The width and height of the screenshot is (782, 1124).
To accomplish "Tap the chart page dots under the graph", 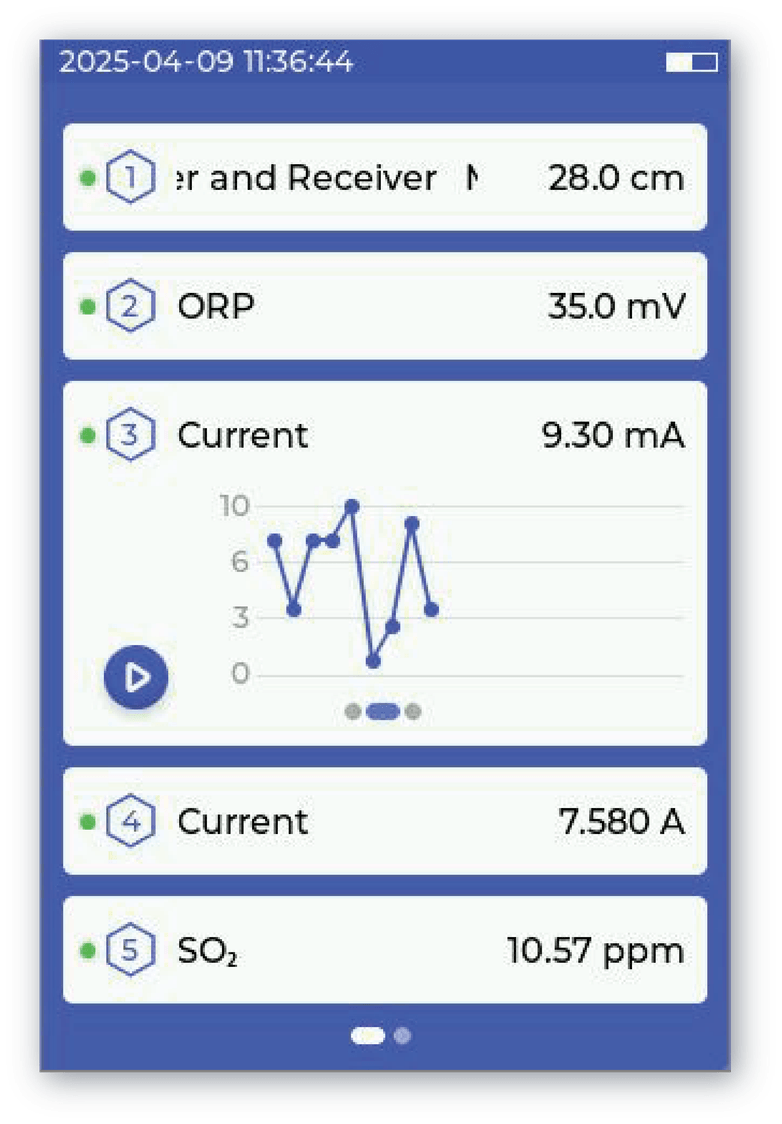I will 383,711.
